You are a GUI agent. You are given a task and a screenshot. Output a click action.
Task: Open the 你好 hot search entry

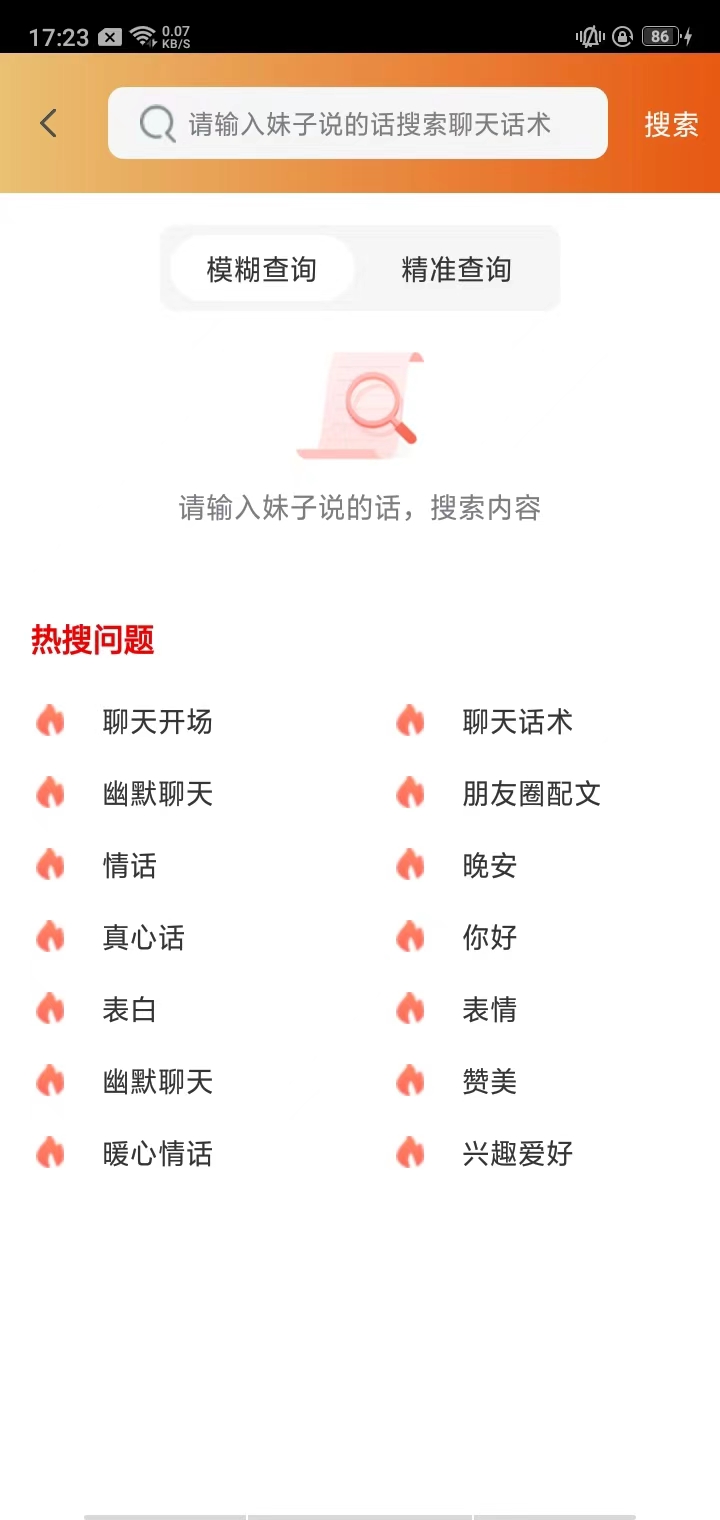coord(488,938)
